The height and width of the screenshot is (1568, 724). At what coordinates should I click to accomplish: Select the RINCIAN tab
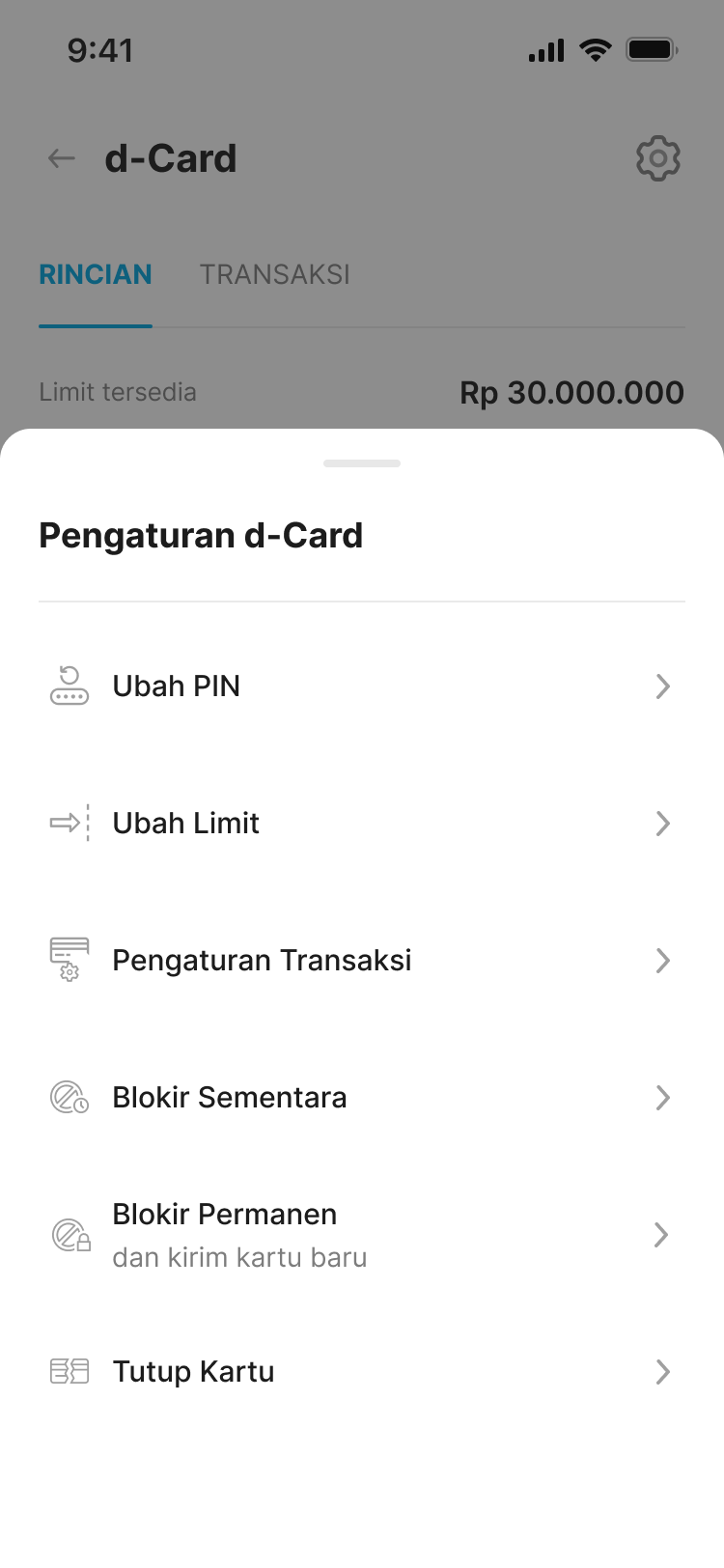(95, 275)
